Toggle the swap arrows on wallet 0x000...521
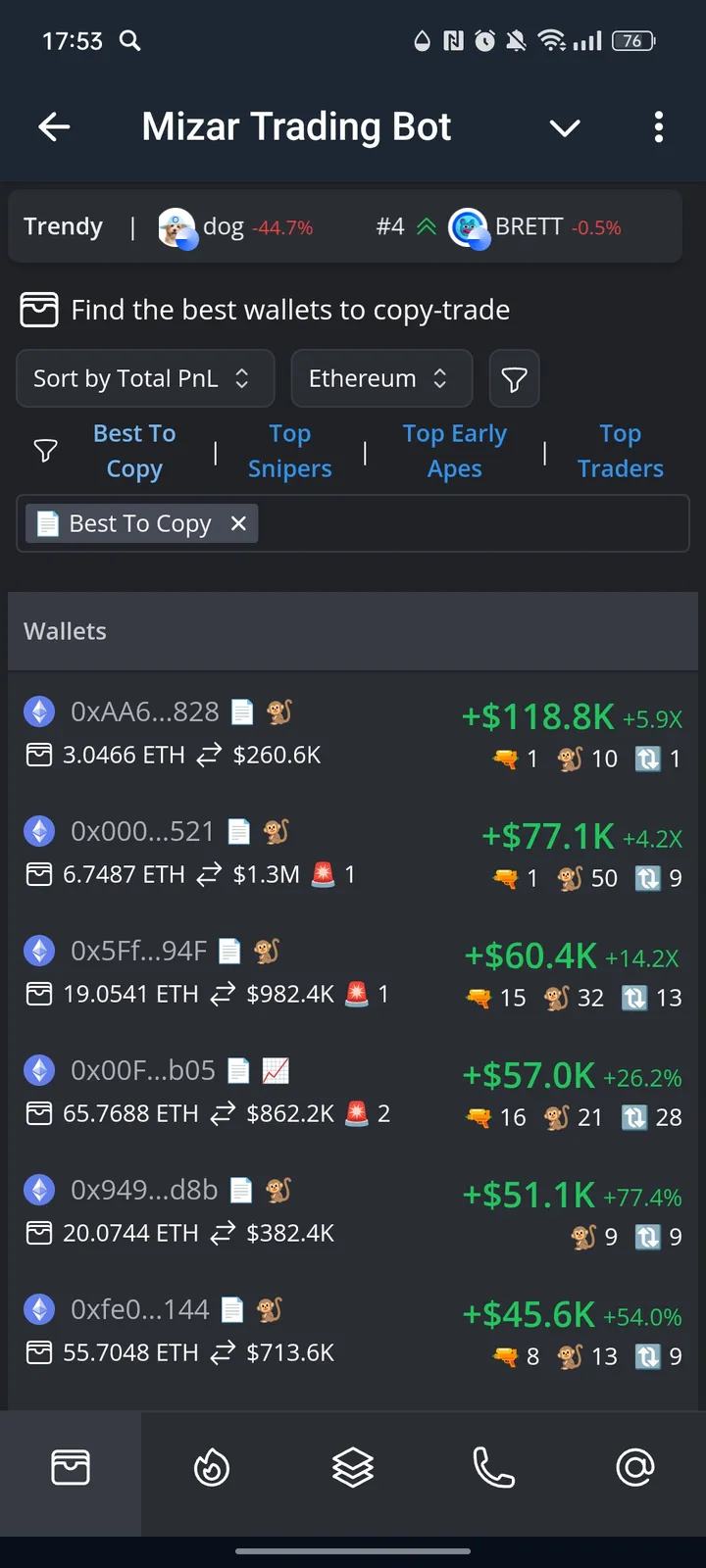 tap(209, 874)
